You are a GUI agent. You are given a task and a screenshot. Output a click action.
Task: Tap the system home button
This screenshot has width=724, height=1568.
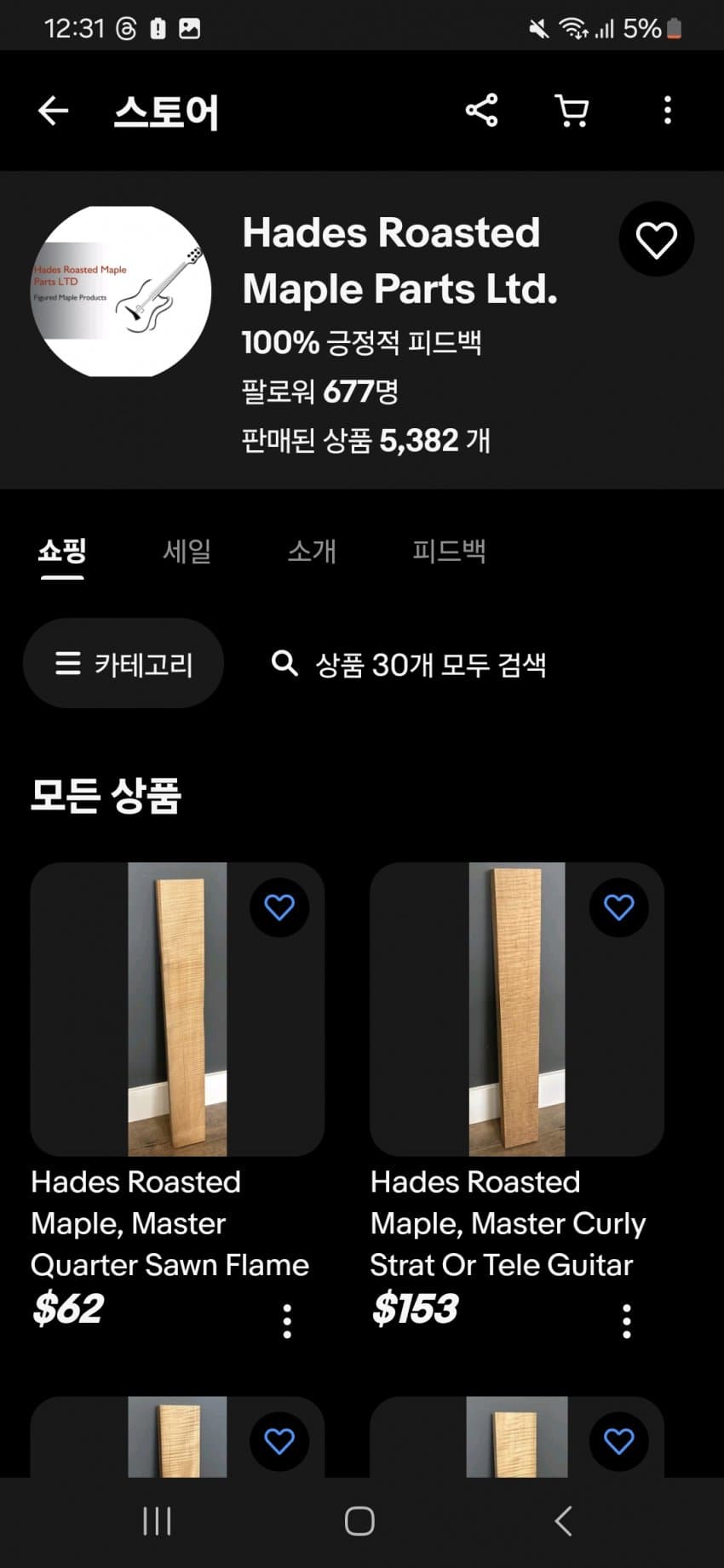click(359, 1520)
